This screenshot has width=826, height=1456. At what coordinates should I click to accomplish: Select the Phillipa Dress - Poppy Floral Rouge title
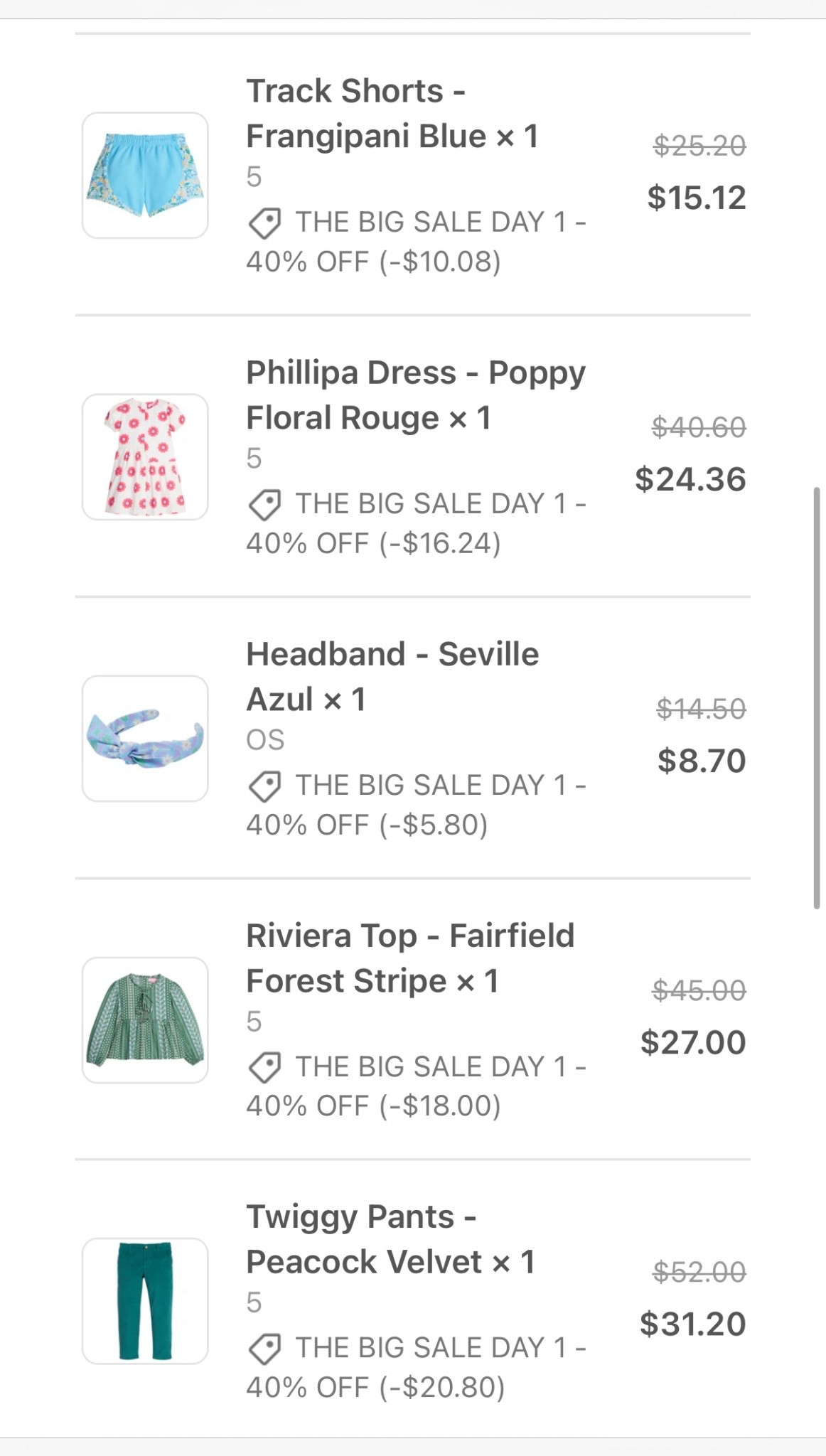click(416, 394)
